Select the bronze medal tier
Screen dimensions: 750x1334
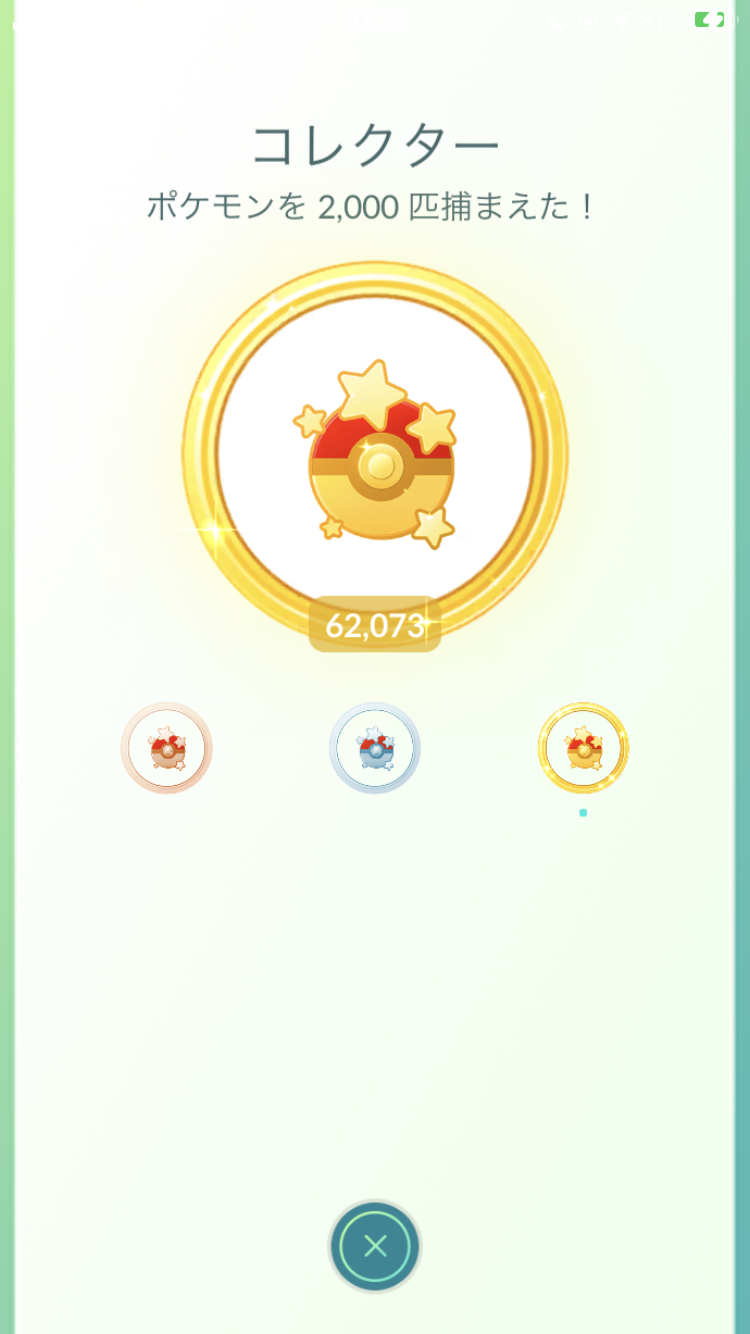(167, 748)
